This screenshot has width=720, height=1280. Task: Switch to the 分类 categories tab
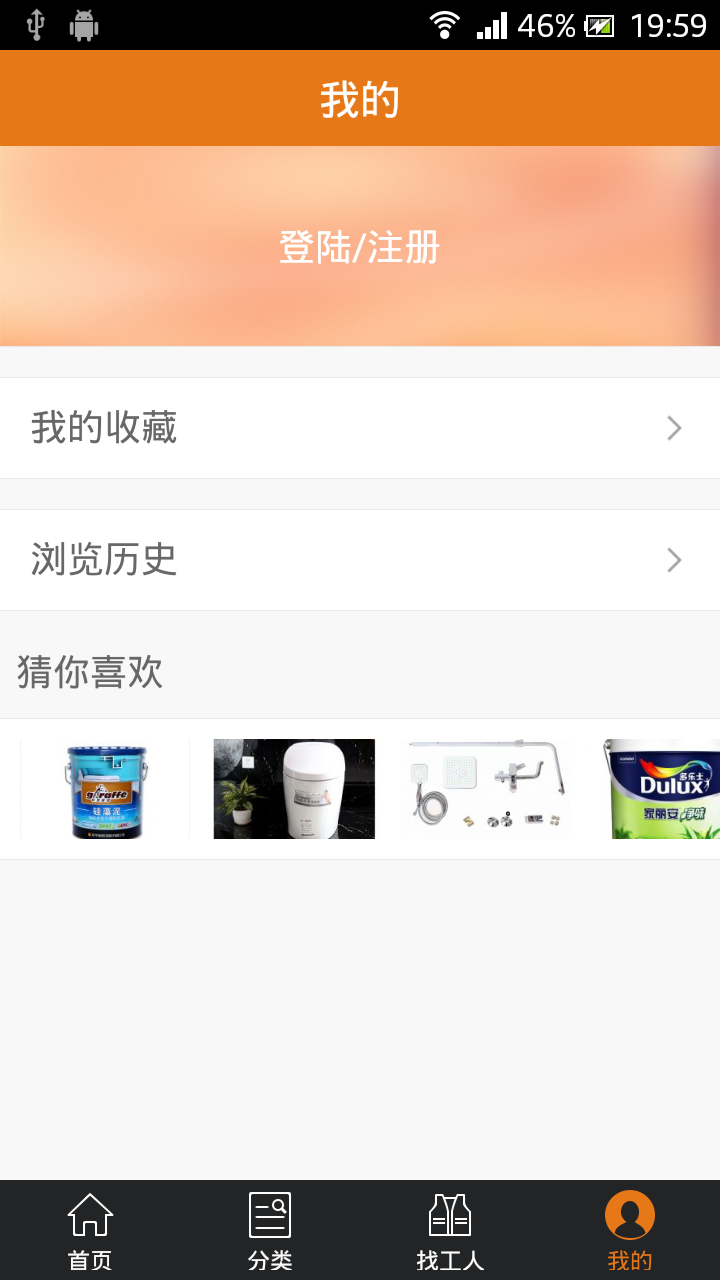pos(270,1230)
